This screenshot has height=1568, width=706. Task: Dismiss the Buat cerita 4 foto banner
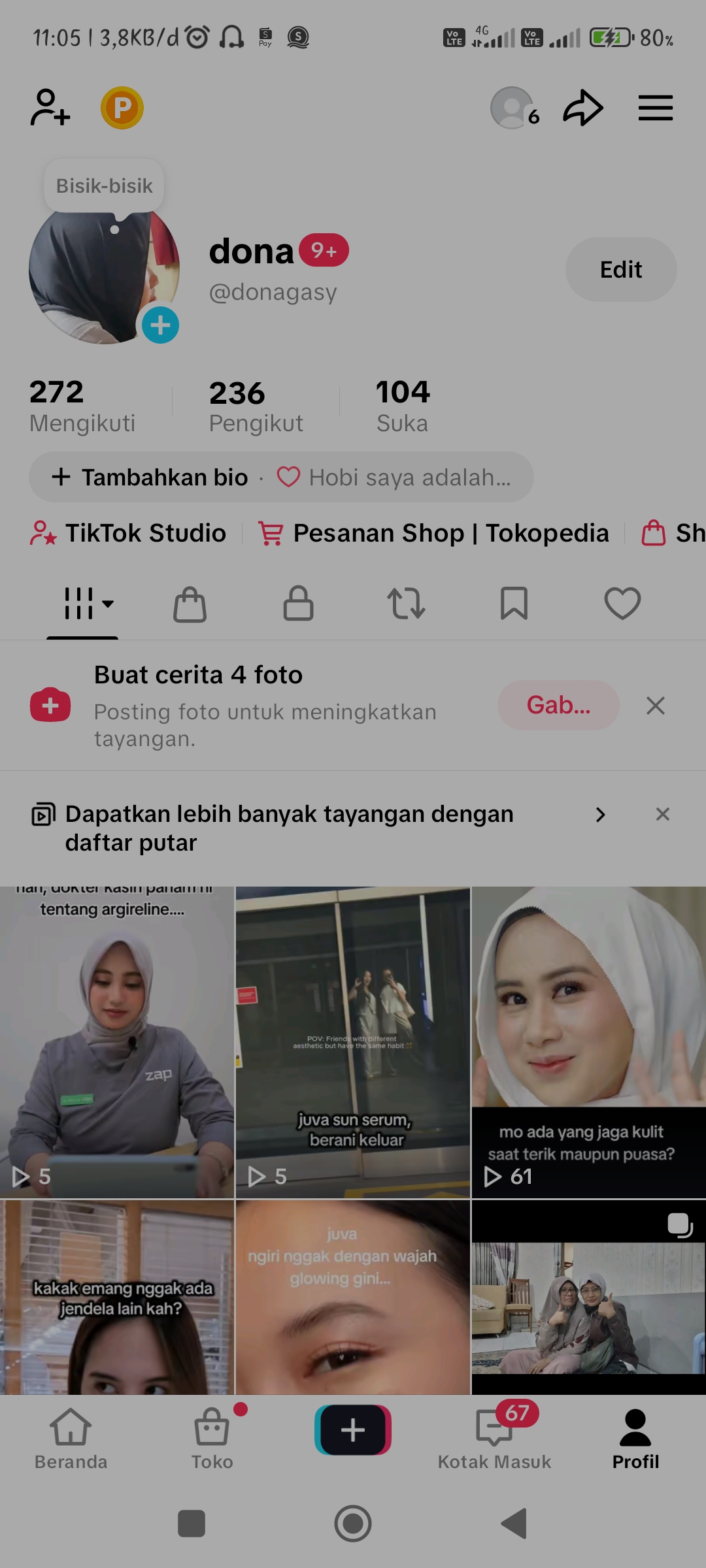pos(655,706)
